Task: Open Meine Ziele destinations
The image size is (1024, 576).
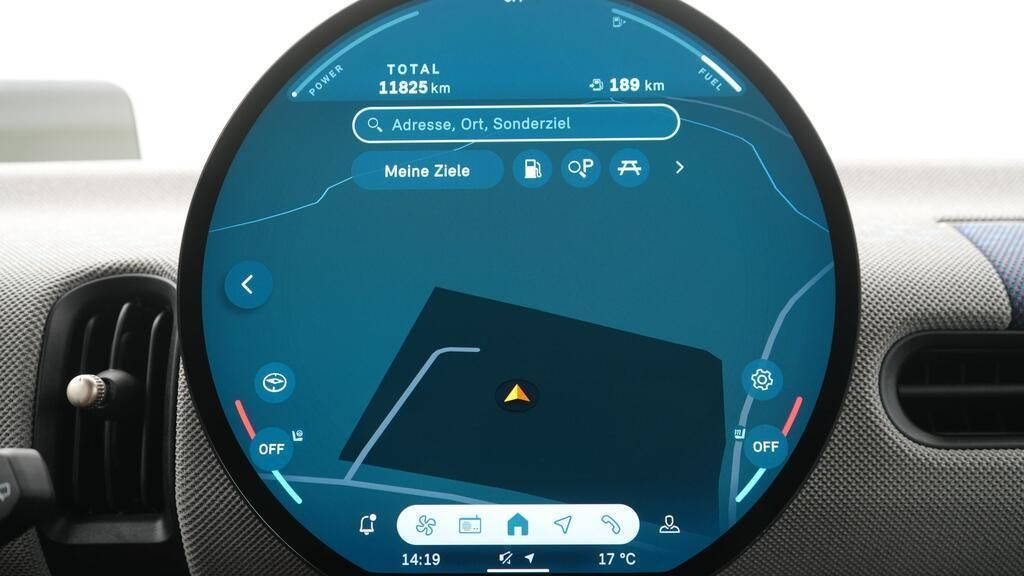Action: point(427,170)
